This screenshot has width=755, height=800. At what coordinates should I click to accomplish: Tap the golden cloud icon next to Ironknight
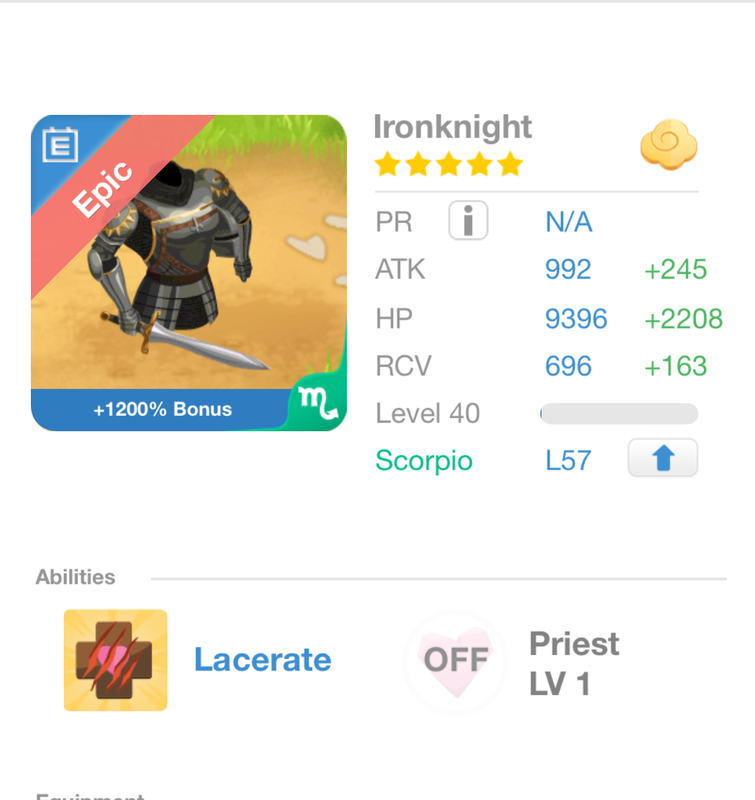click(668, 147)
